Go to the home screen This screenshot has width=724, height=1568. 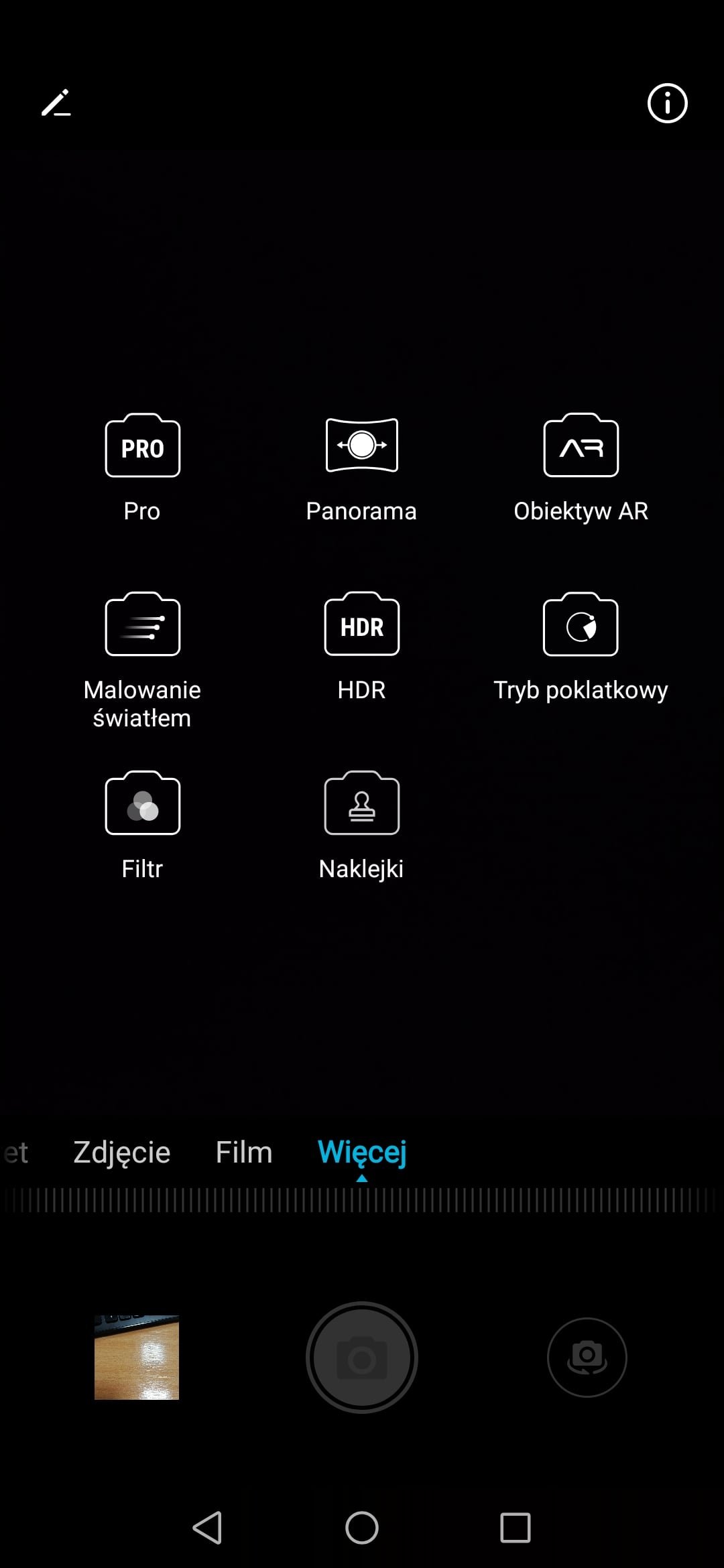pos(362,1528)
